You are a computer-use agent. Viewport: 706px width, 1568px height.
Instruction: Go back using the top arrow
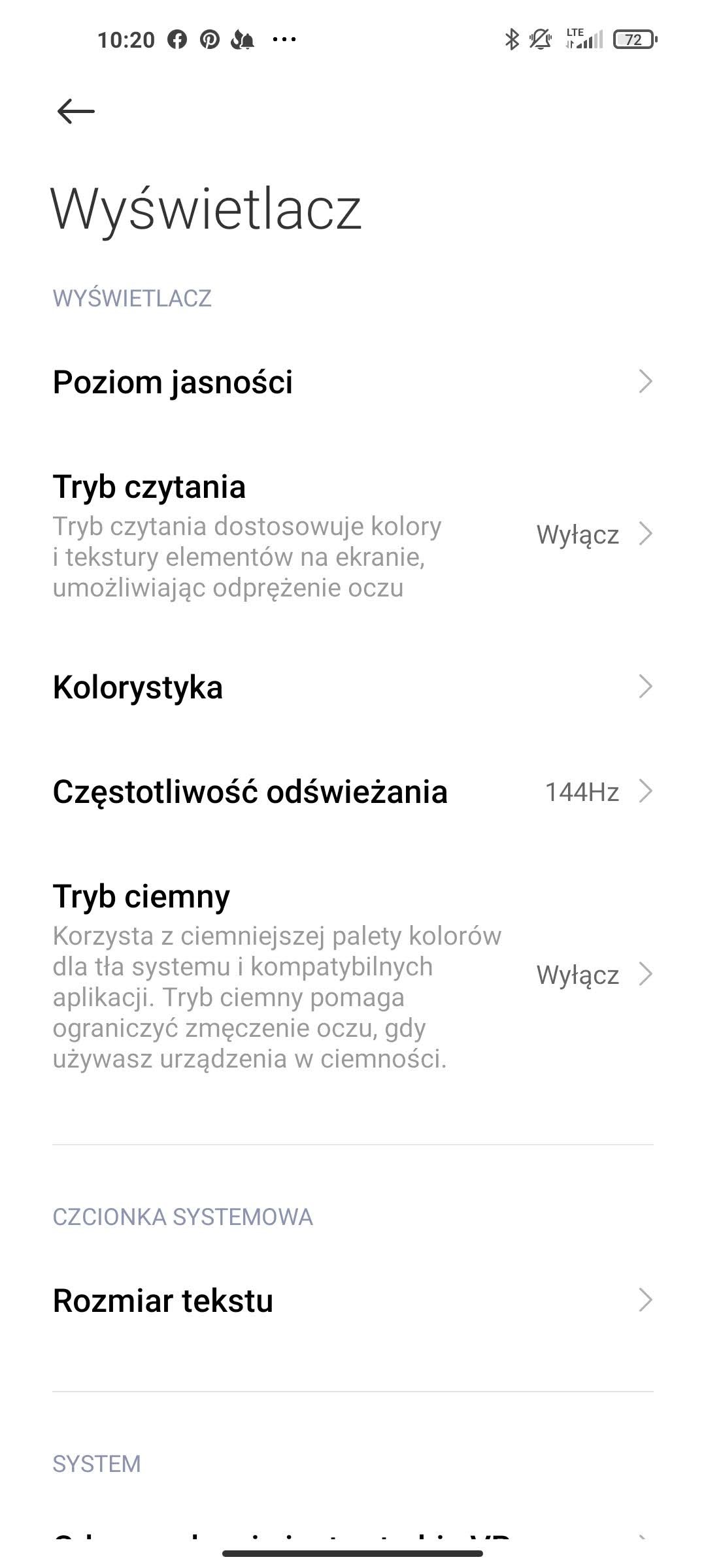click(x=76, y=111)
